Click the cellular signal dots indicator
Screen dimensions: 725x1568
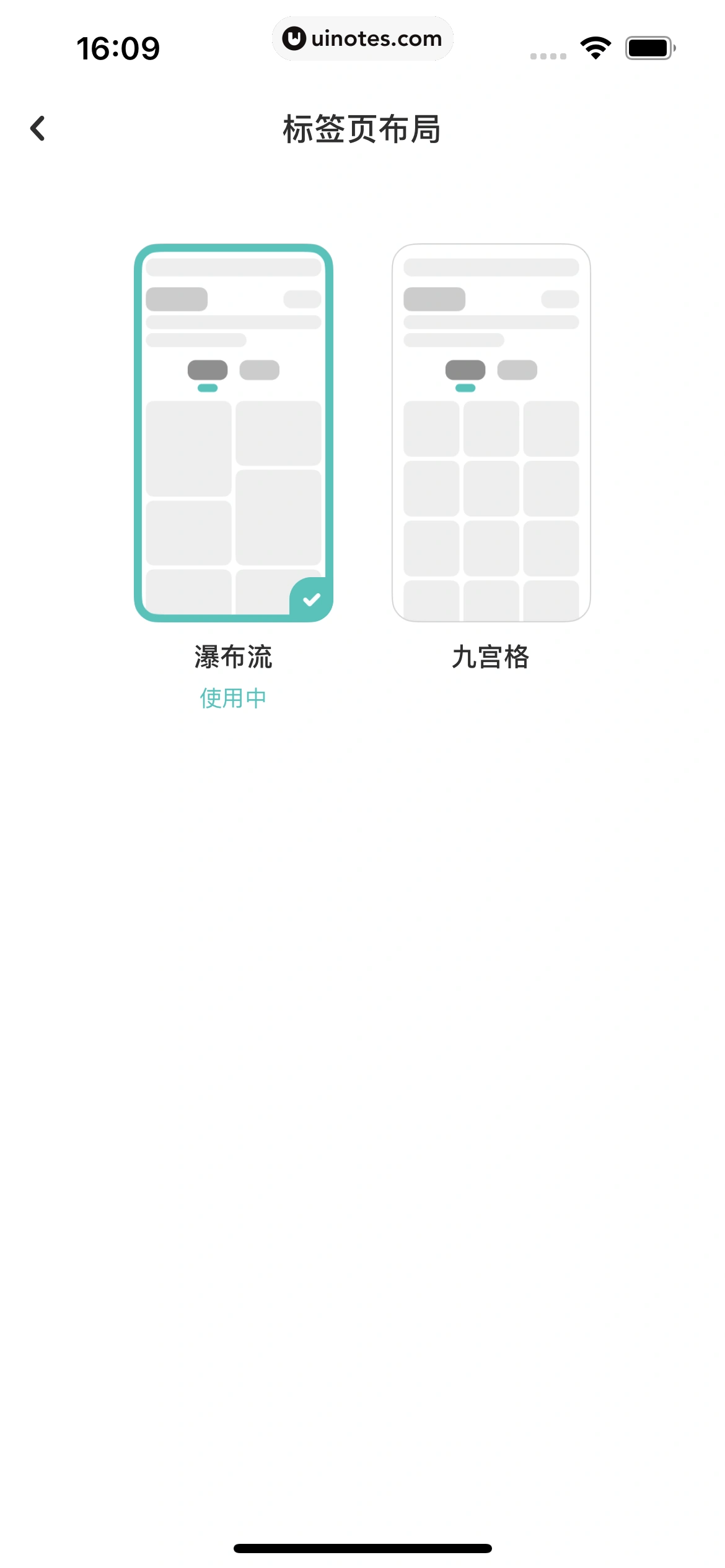547,56
